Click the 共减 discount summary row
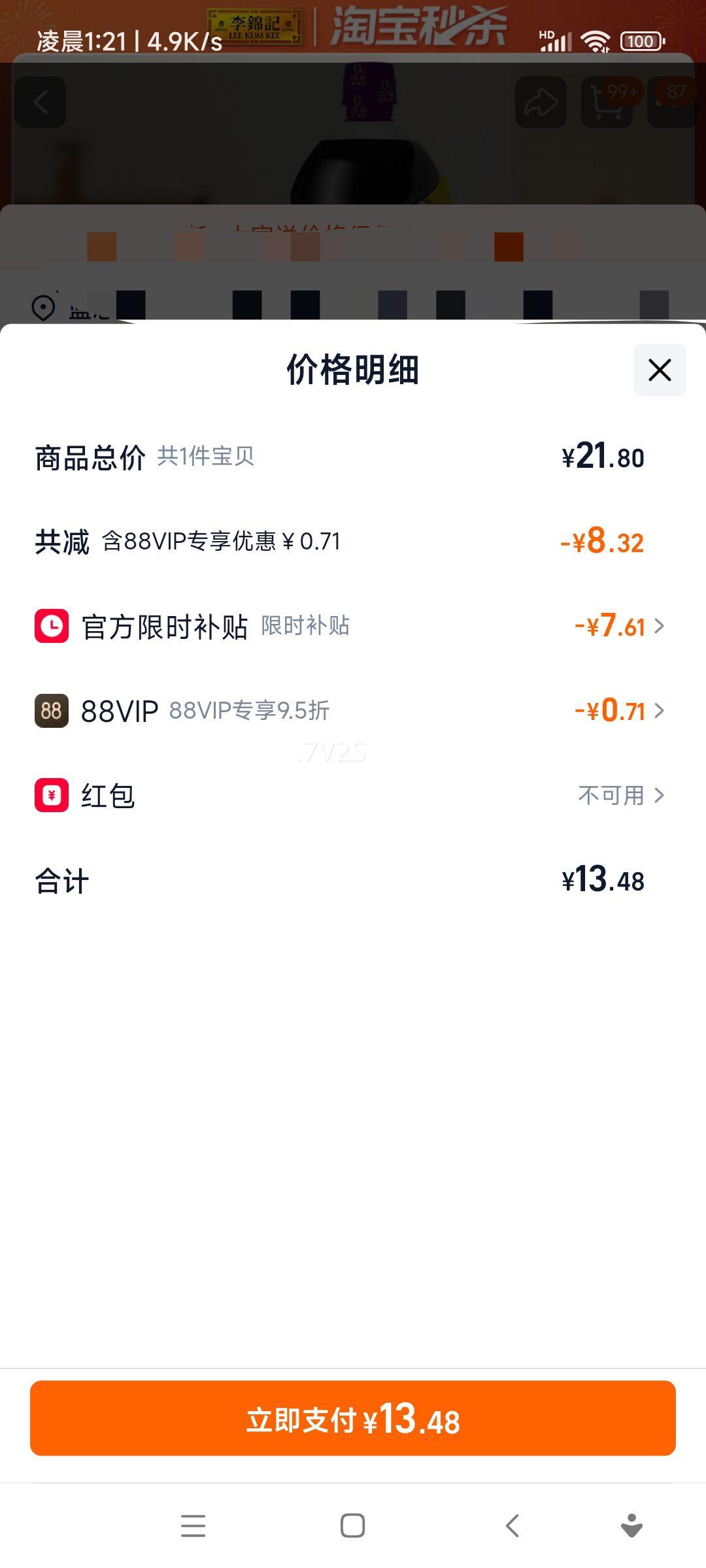706x1568 pixels. (x=353, y=541)
